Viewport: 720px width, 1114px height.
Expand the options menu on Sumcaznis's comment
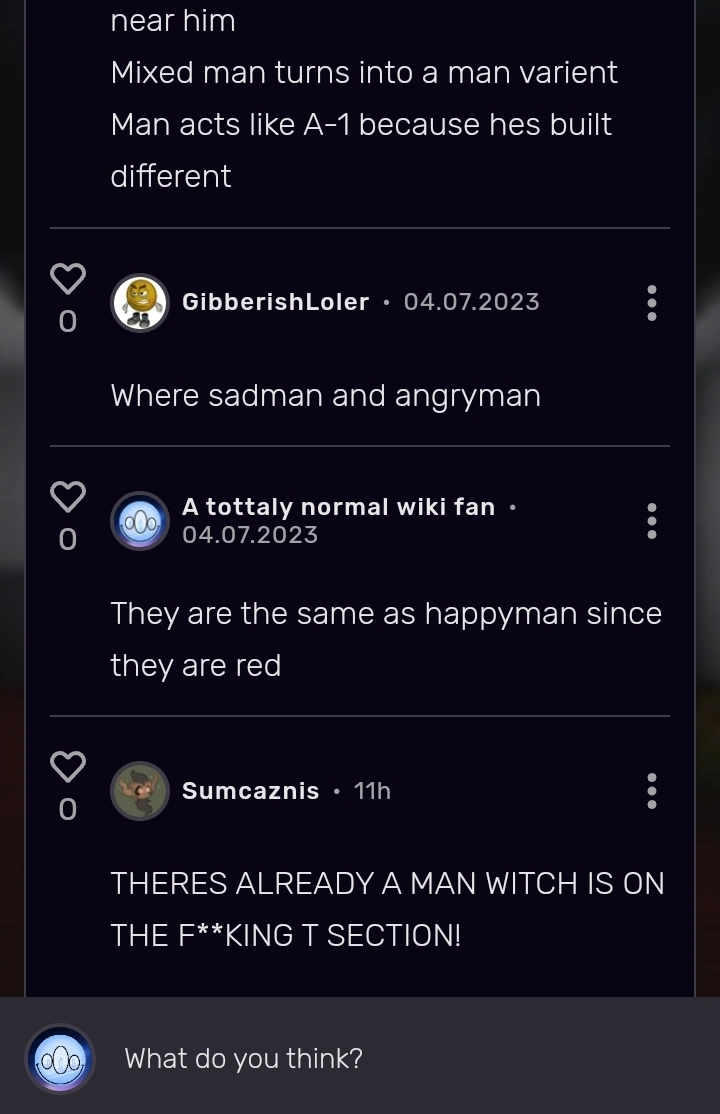(651, 790)
